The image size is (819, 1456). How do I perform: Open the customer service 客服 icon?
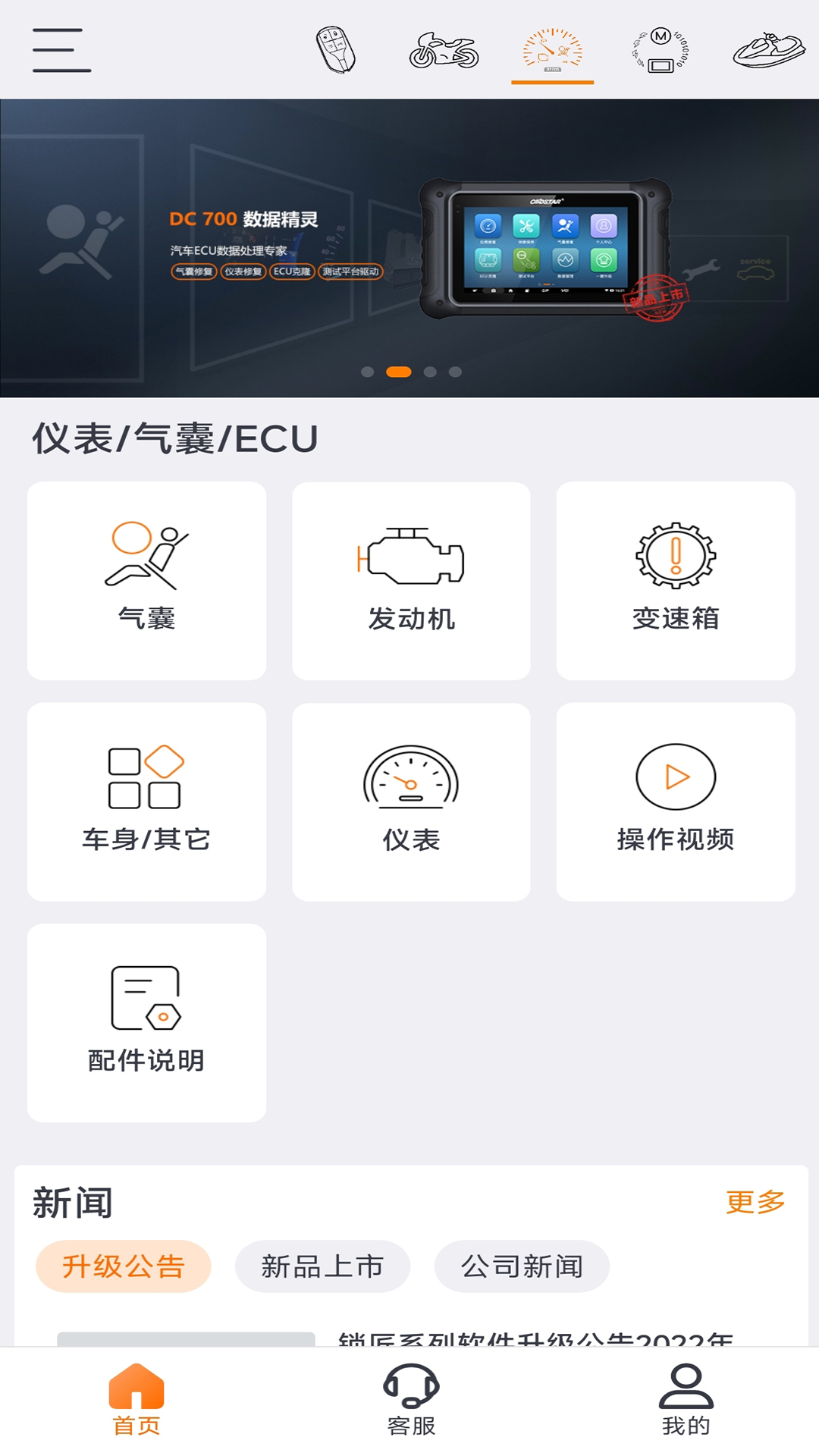[x=411, y=1401]
